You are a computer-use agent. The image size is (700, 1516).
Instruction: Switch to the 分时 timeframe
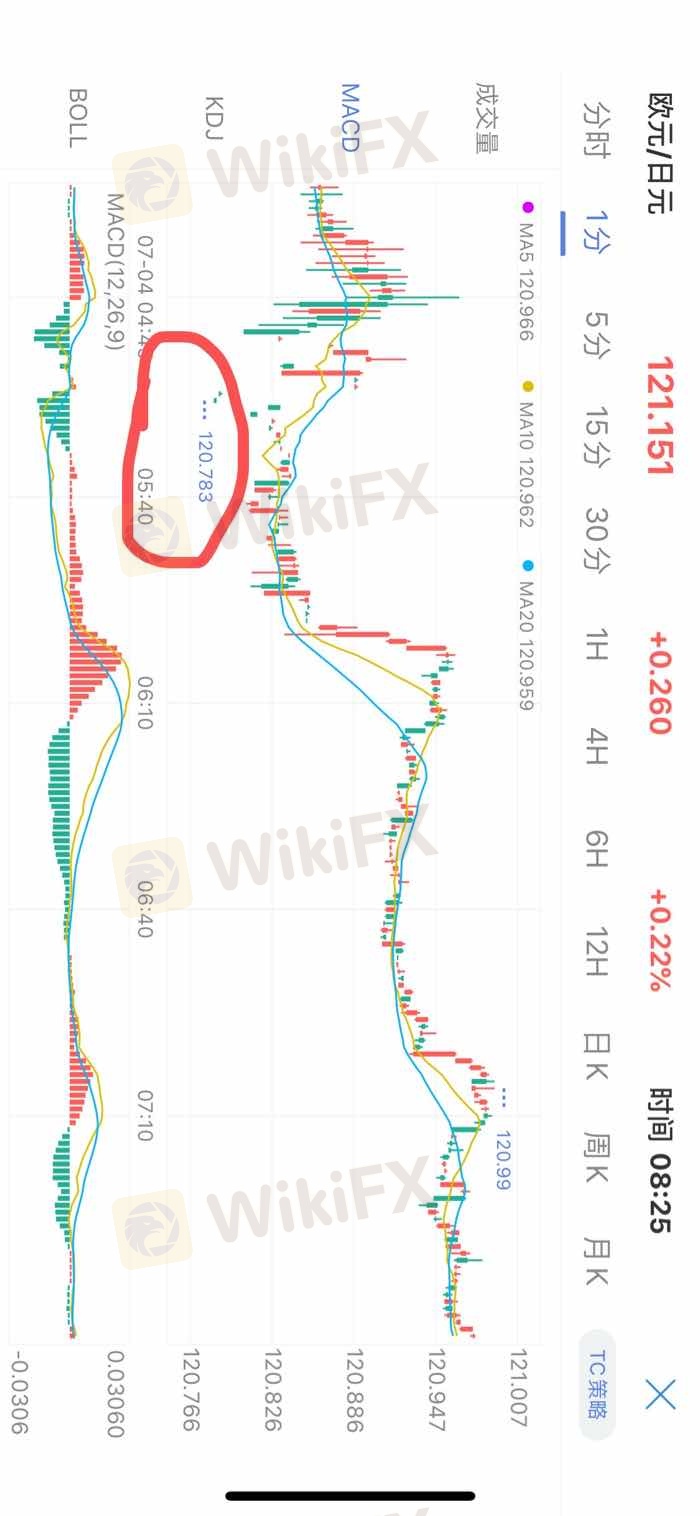pyautogui.click(x=597, y=131)
